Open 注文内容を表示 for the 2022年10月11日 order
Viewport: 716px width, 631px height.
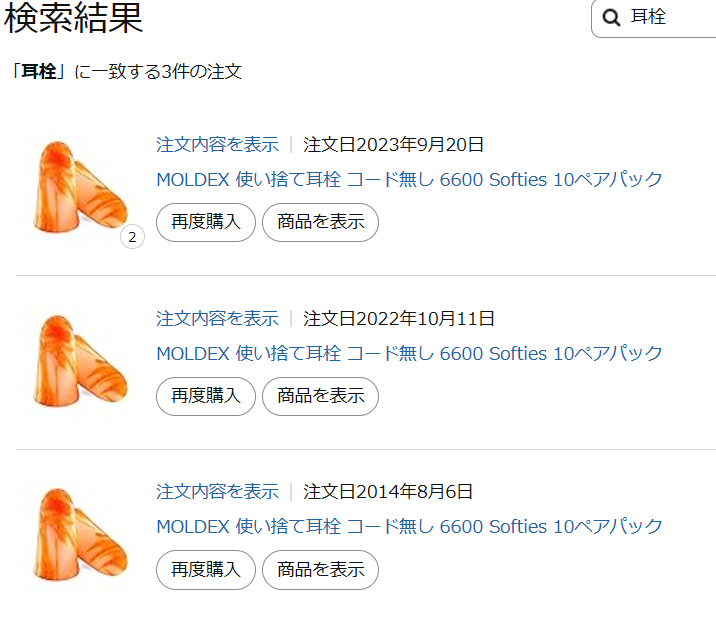coord(217,319)
